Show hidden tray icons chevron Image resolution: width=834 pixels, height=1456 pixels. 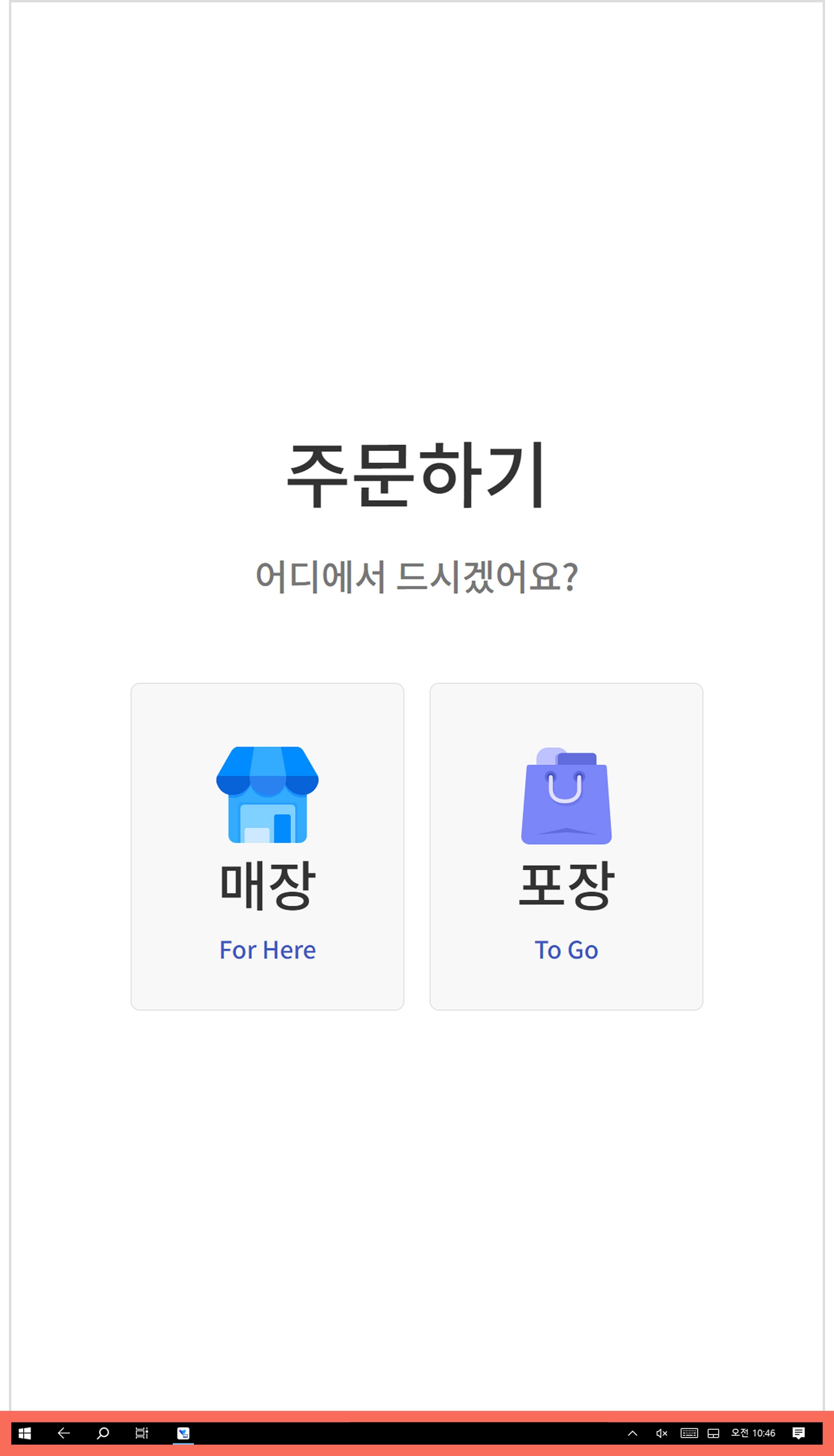632,1433
